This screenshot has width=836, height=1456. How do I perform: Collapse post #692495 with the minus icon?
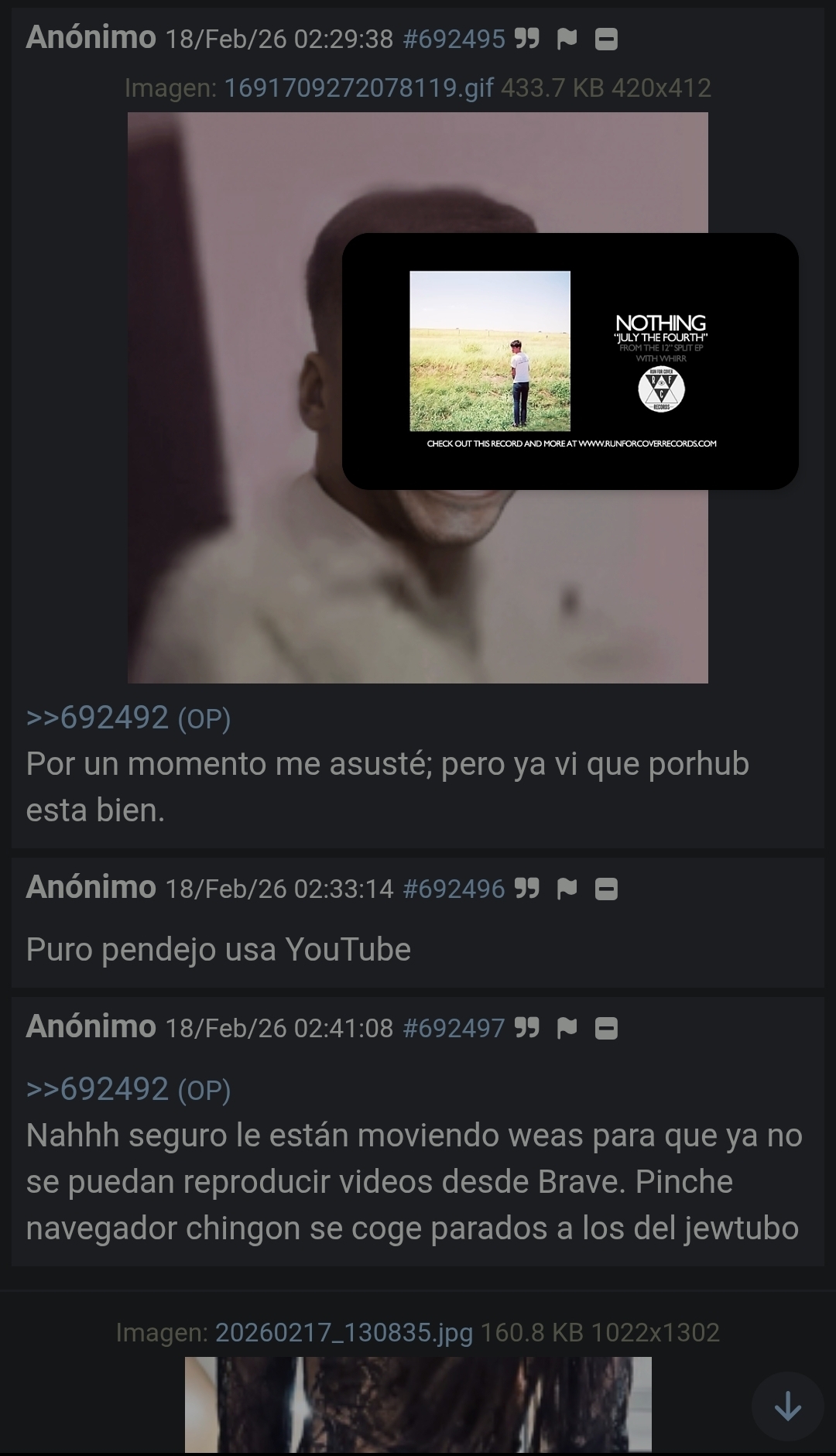tap(606, 39)
